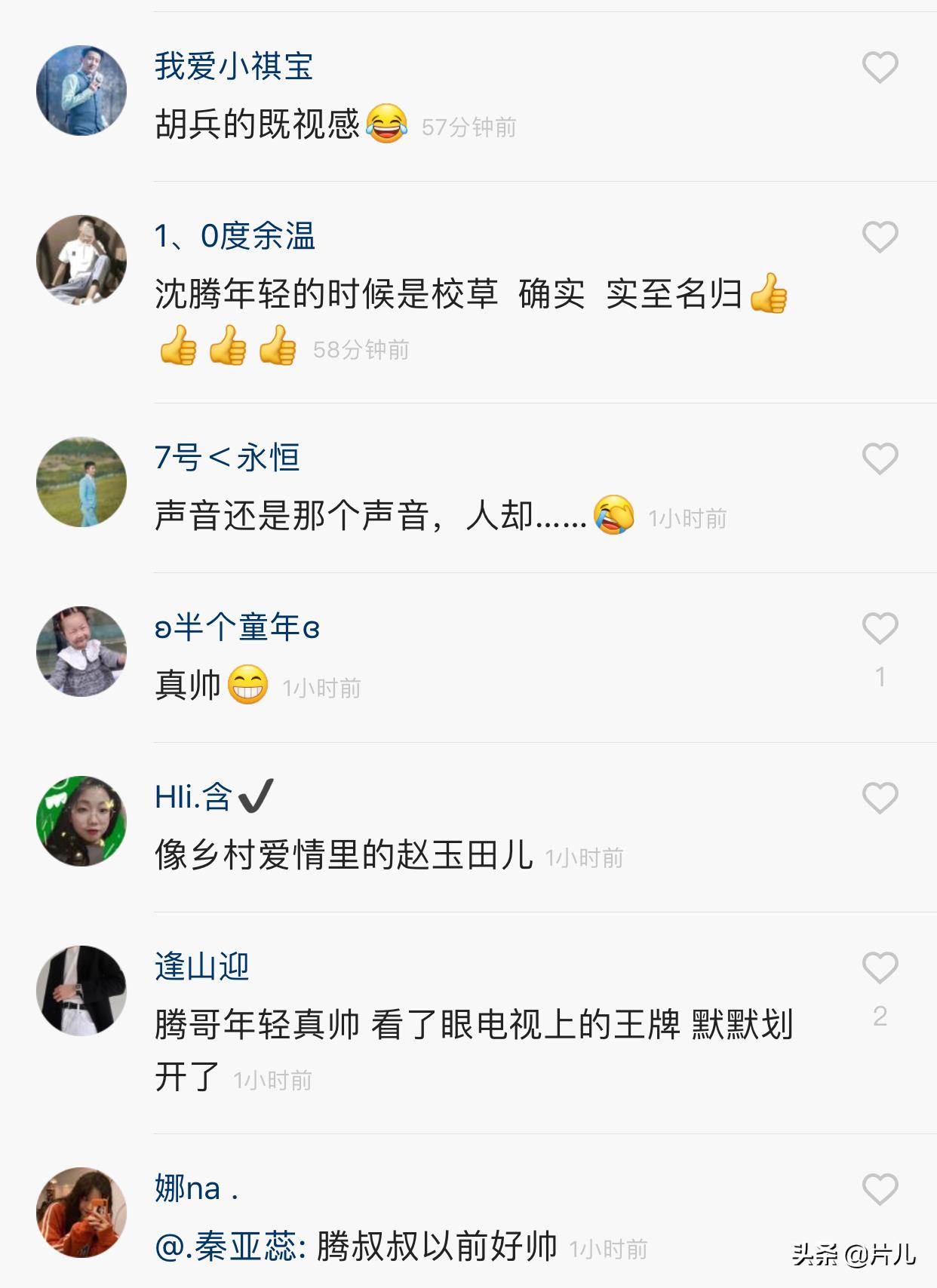
Task: Select the username 1、0度余温
Action: pyautogui.click(x=235, y=236)
